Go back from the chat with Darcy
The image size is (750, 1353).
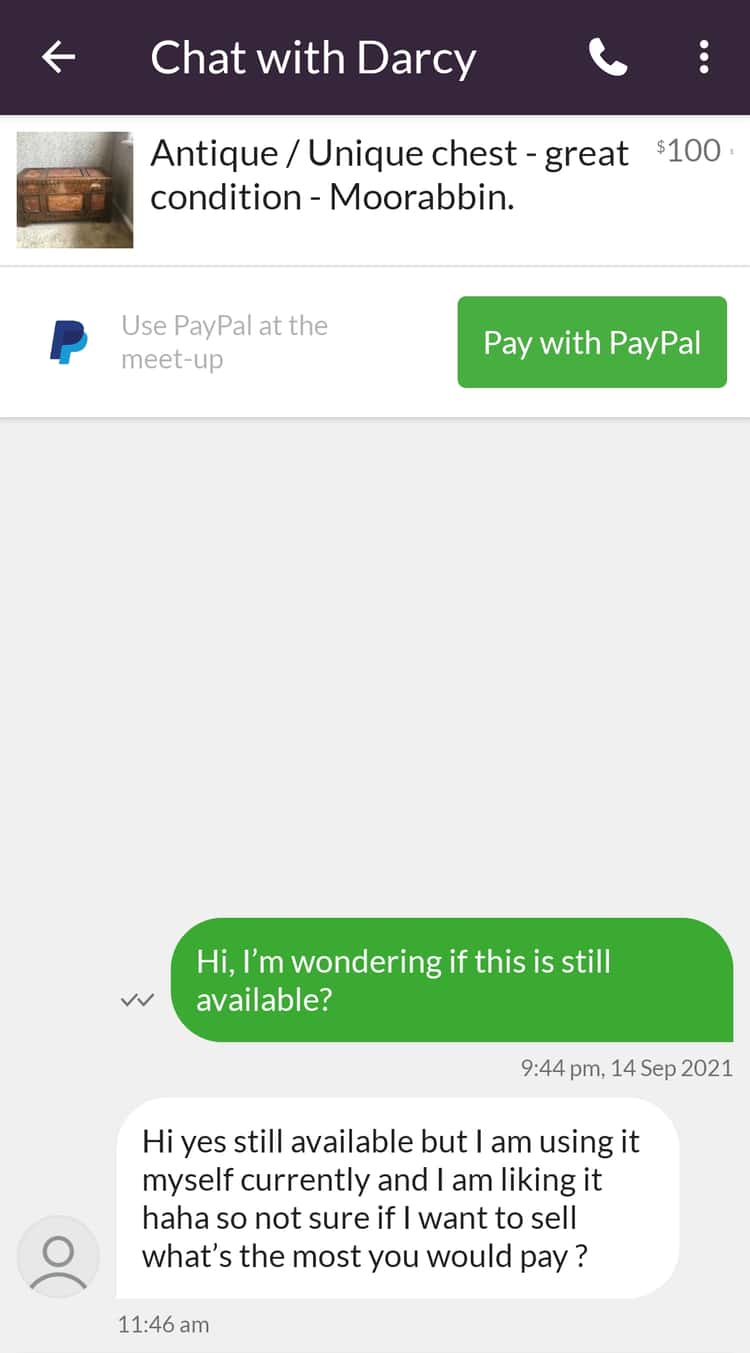[x=58, y=58]
